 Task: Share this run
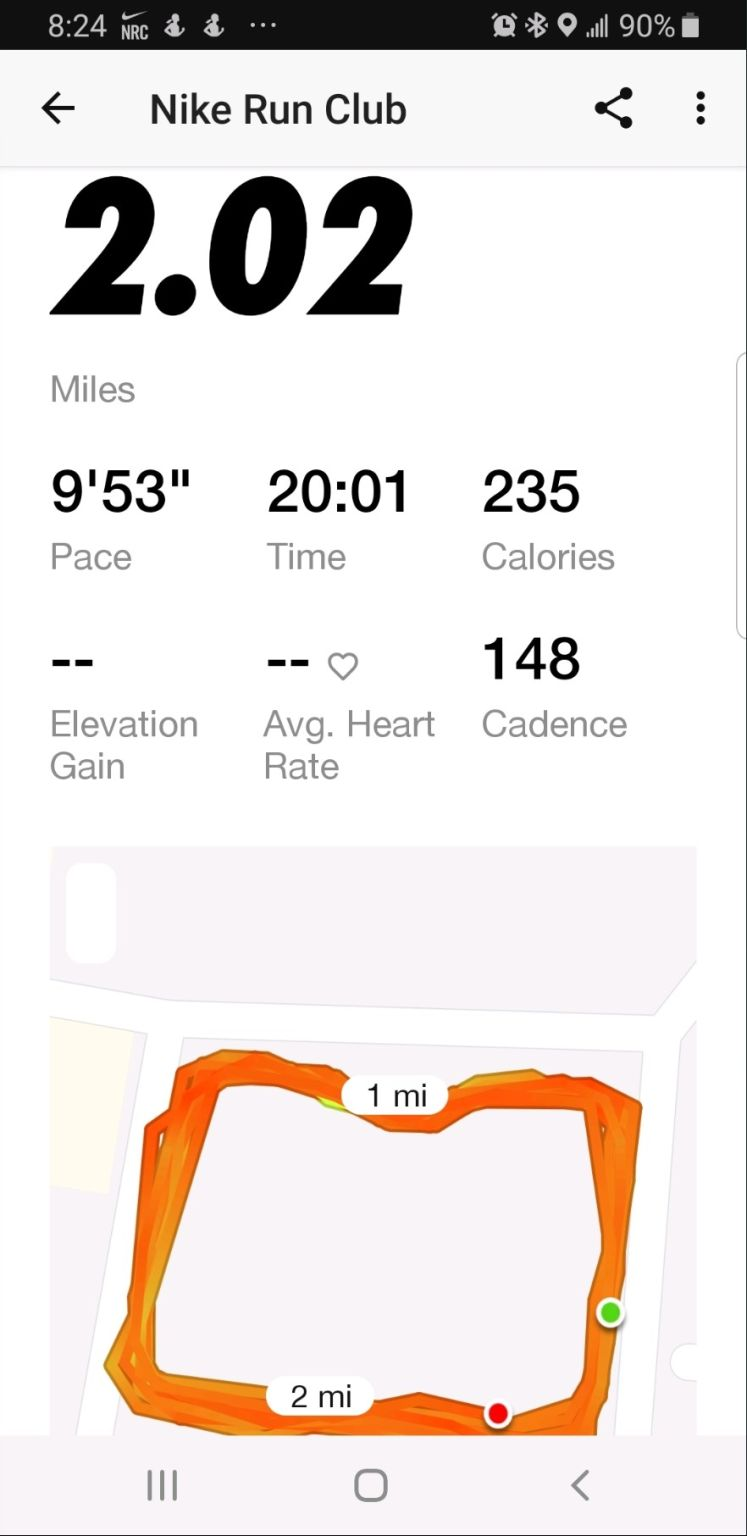[613, 108]
